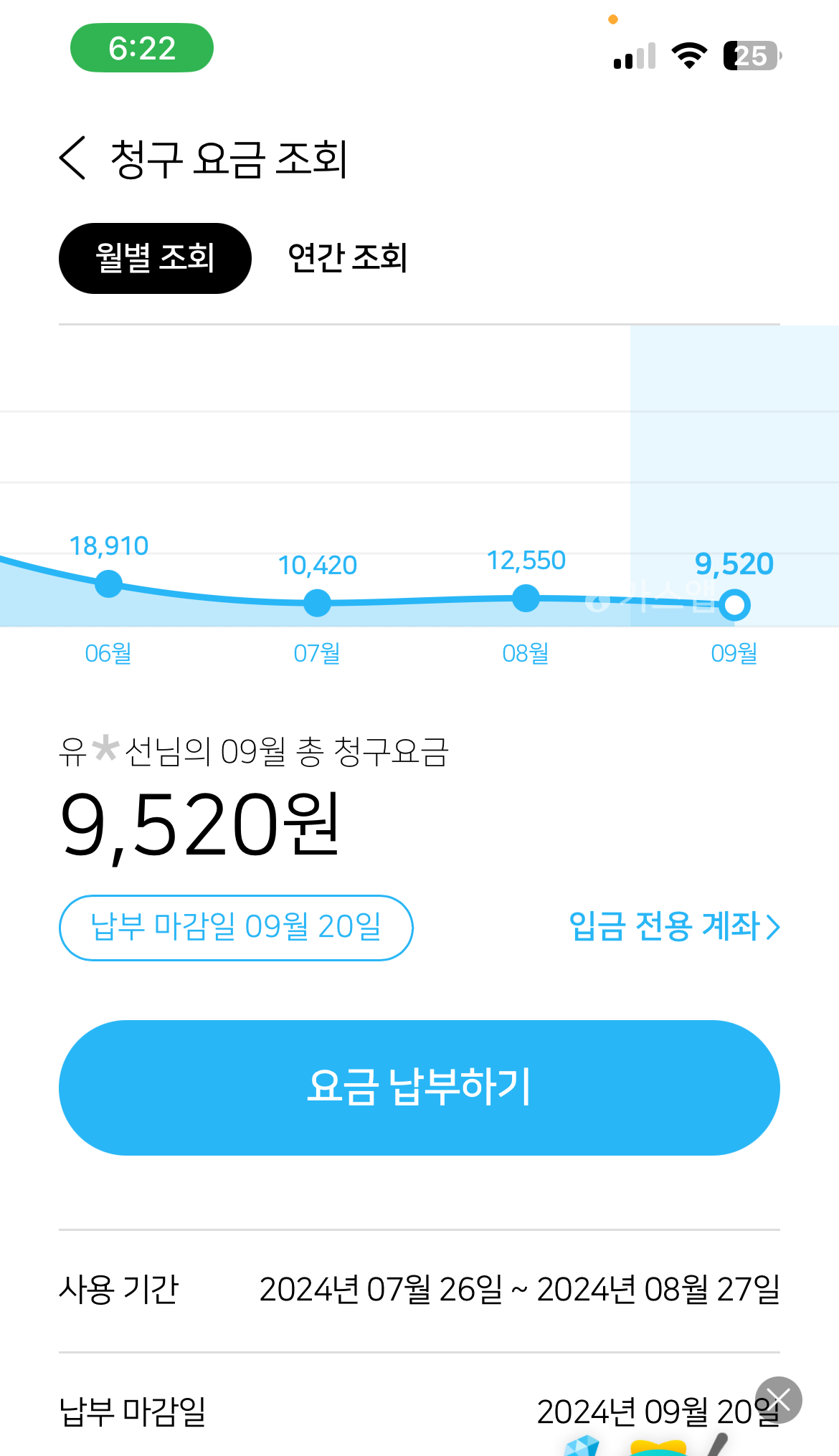Viewport: 839px width, 1456px height.
Task: Select the 07월 point on the chart
Action: coord(317,603)
